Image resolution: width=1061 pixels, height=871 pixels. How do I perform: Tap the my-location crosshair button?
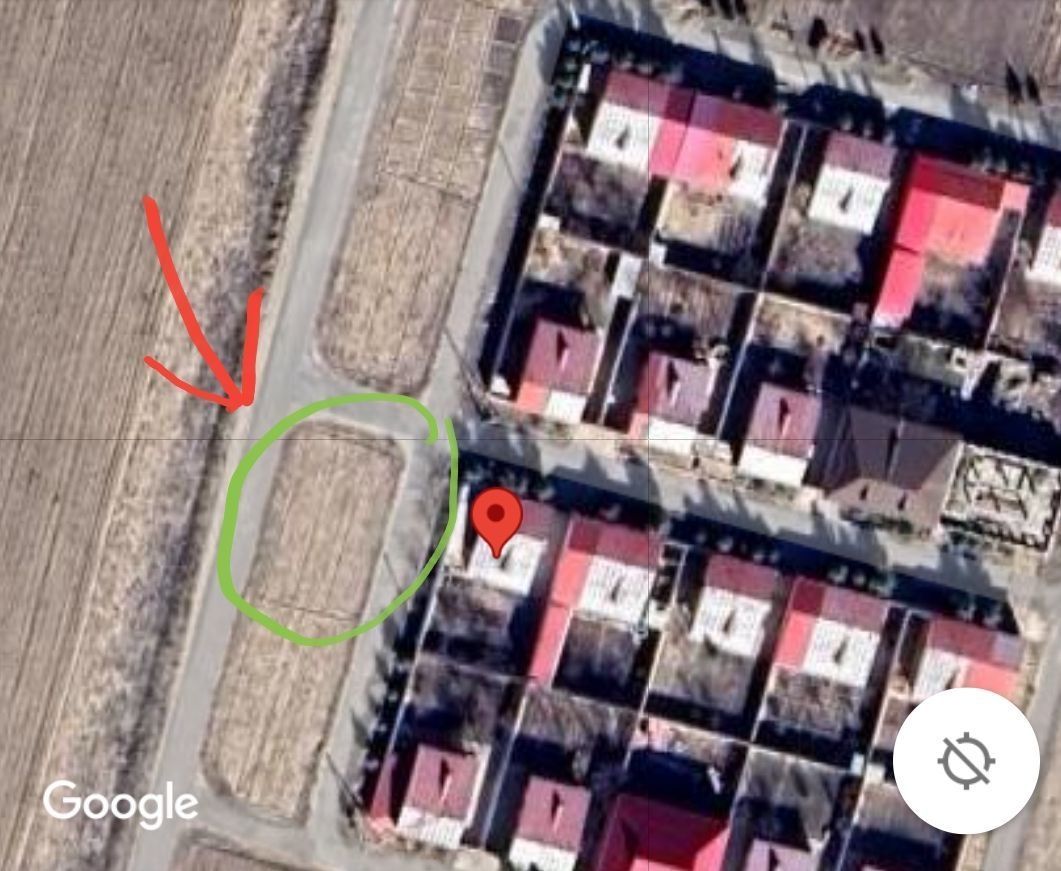(x=966, y=760)
